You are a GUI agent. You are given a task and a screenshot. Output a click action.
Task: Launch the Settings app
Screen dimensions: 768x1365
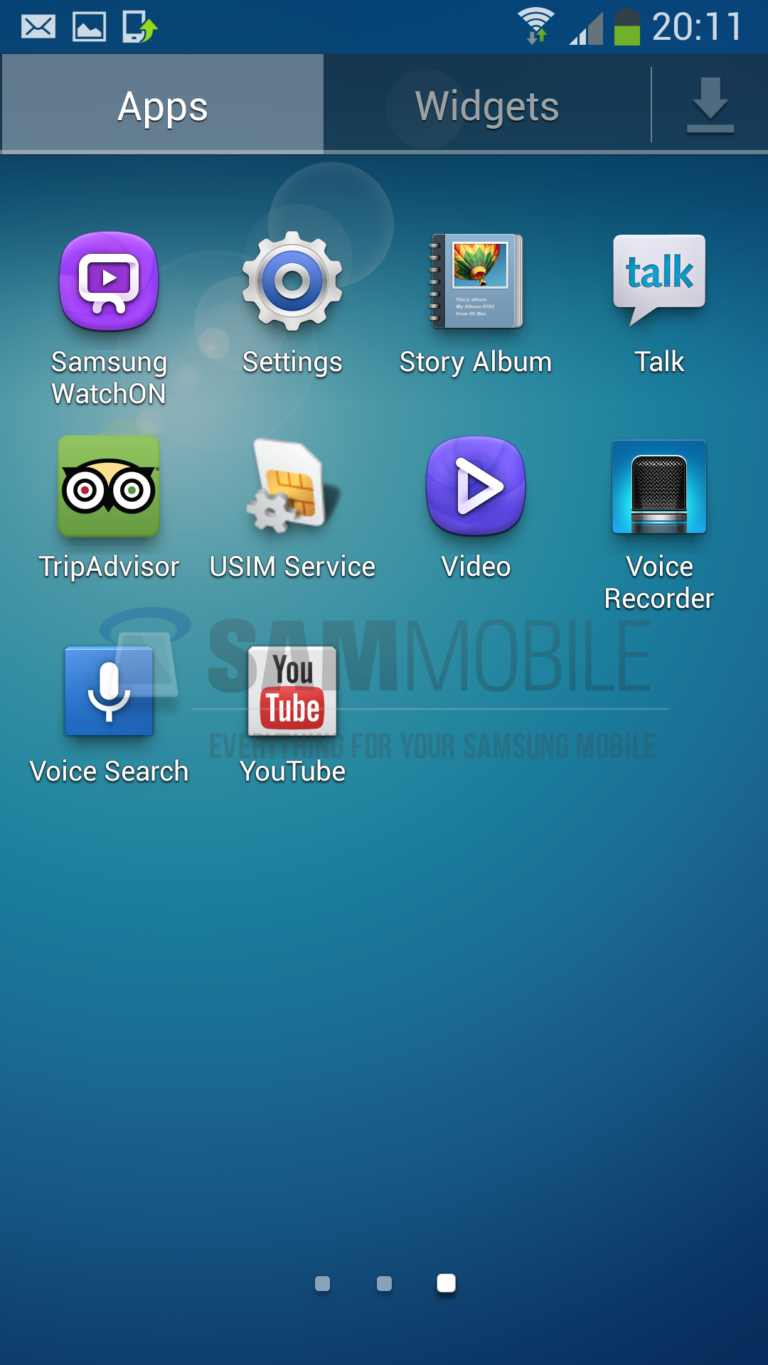(291, 282)
